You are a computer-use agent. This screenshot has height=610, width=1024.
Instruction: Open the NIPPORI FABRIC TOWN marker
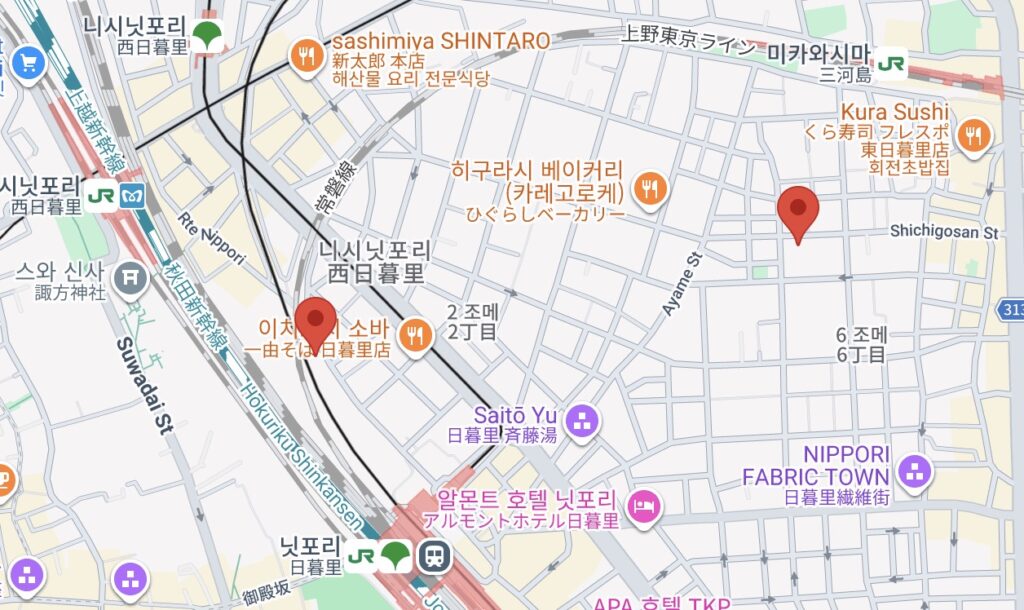[x=915, y=471]
